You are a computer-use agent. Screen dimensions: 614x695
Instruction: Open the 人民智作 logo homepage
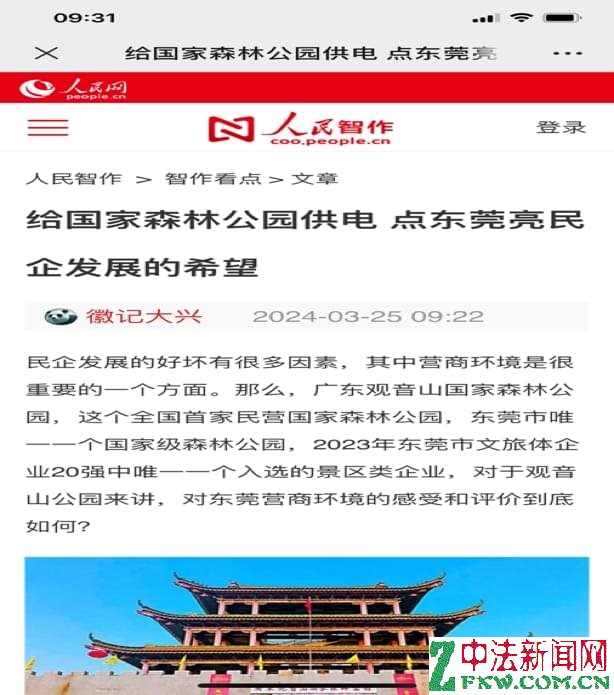300,128
